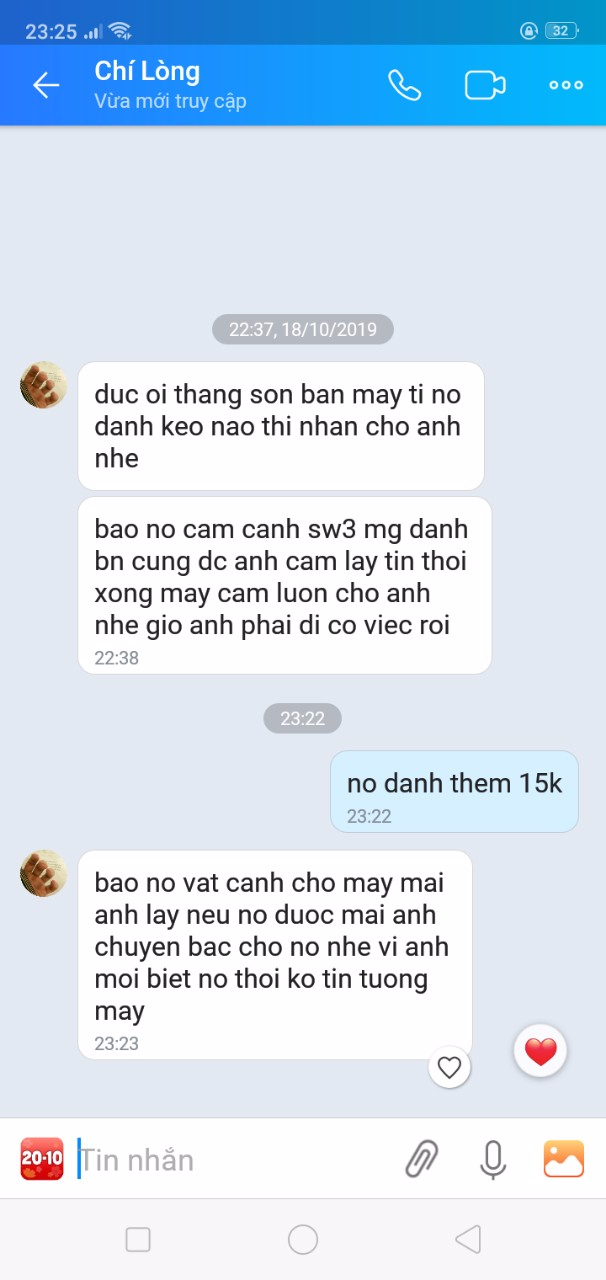Start a voice call with Chí Lòng

[x=405, y=85]
